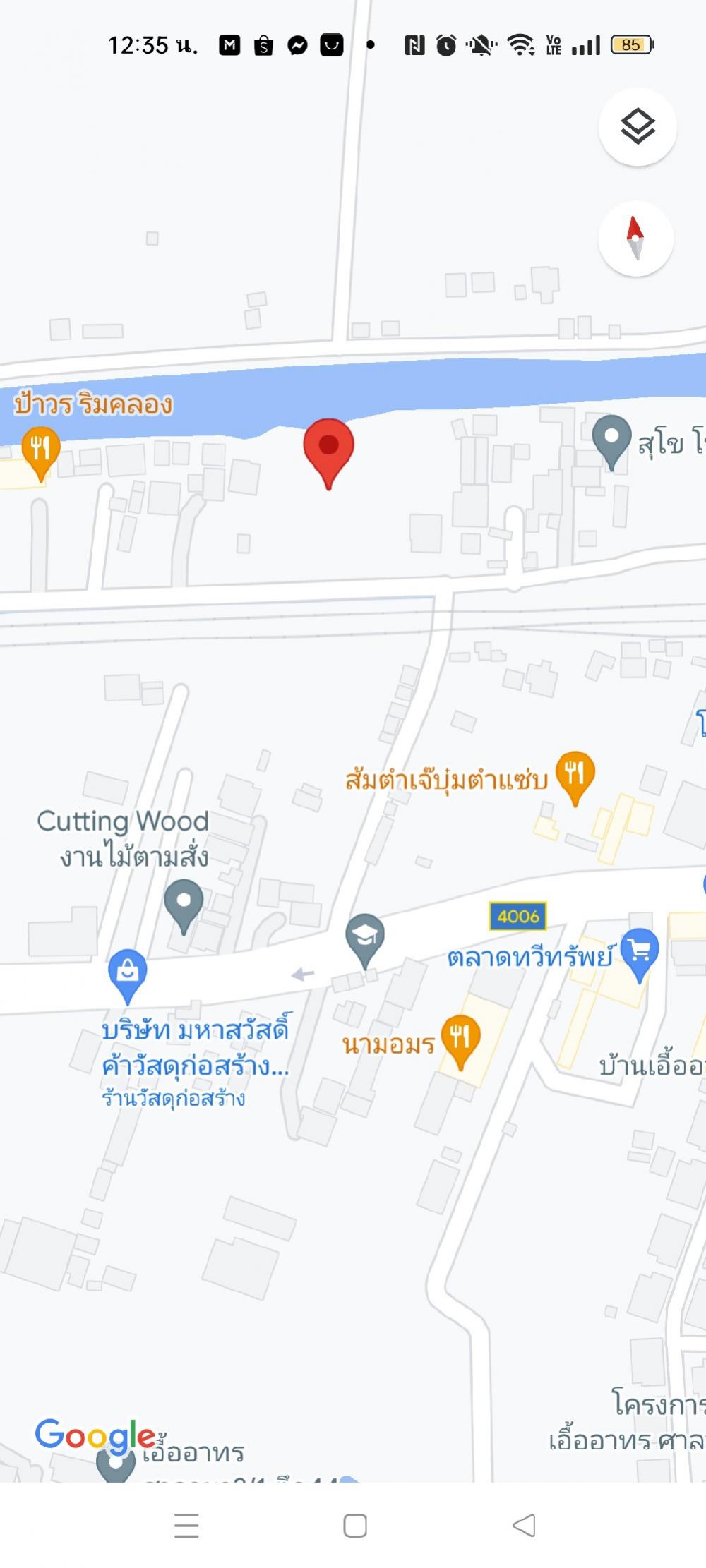Open the map layers button

click(x=638, y=127)
